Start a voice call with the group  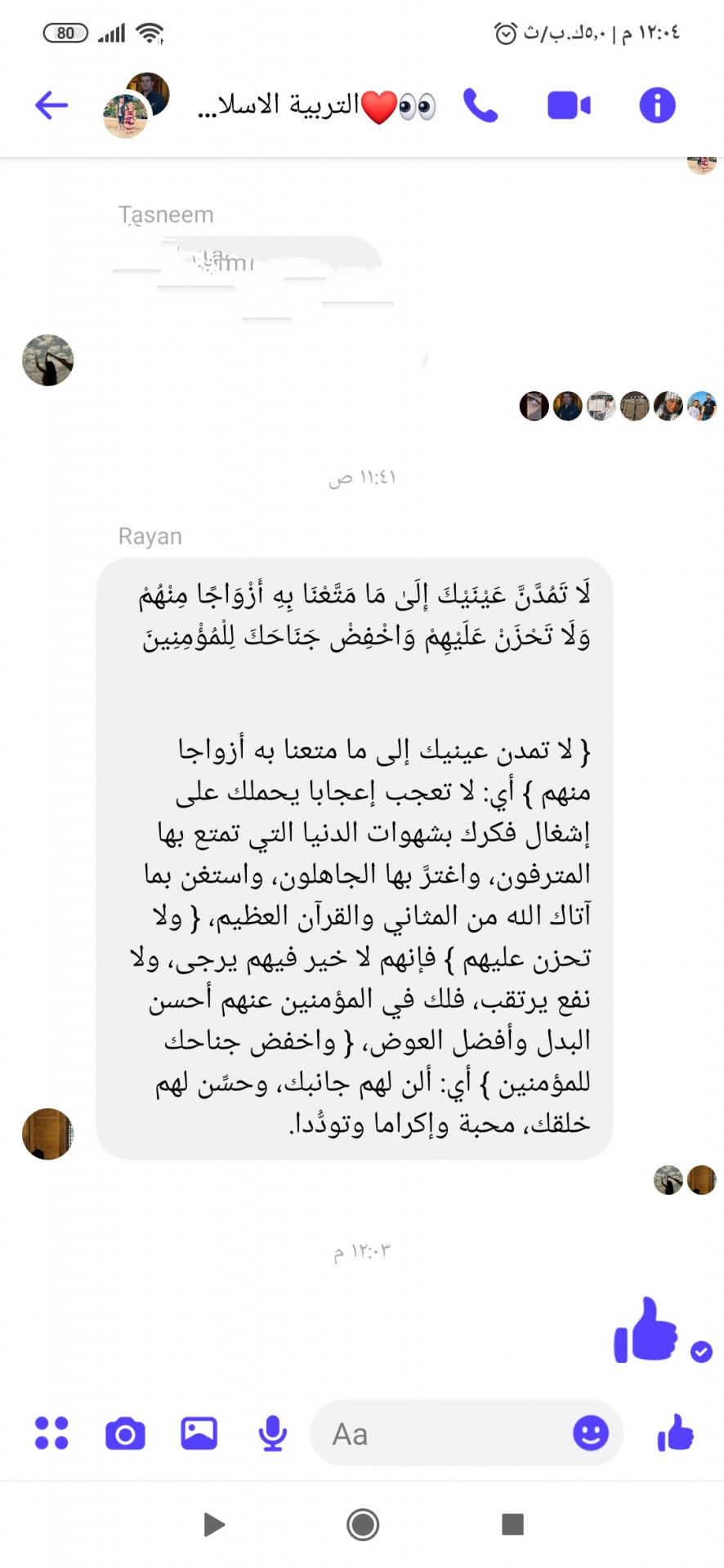480,105
